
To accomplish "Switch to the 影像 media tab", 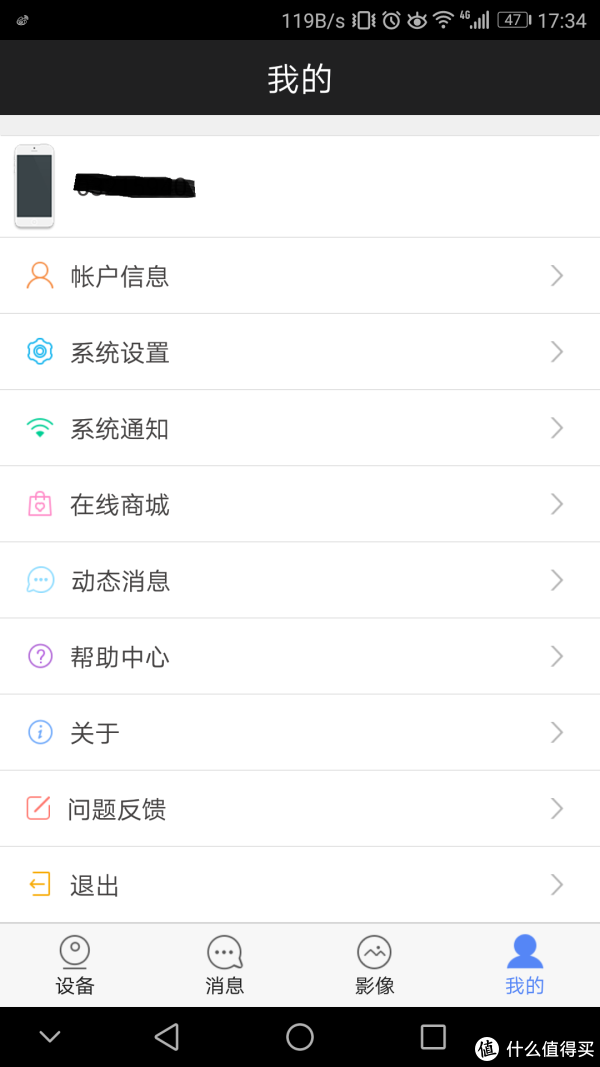I will click(x=375, y=965).
